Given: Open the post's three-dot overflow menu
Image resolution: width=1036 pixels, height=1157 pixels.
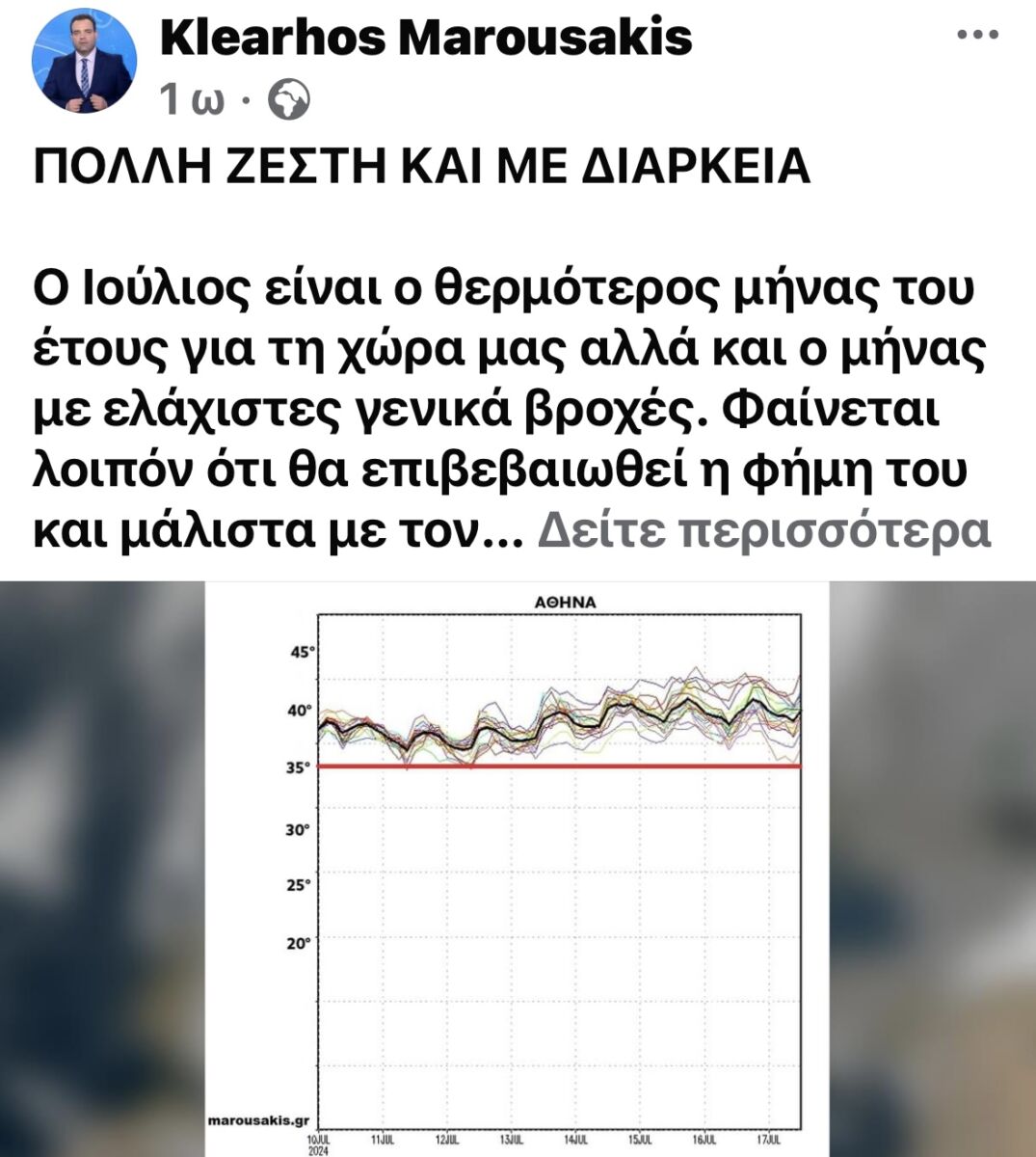Looking at the screenshot, I should 976,36.
